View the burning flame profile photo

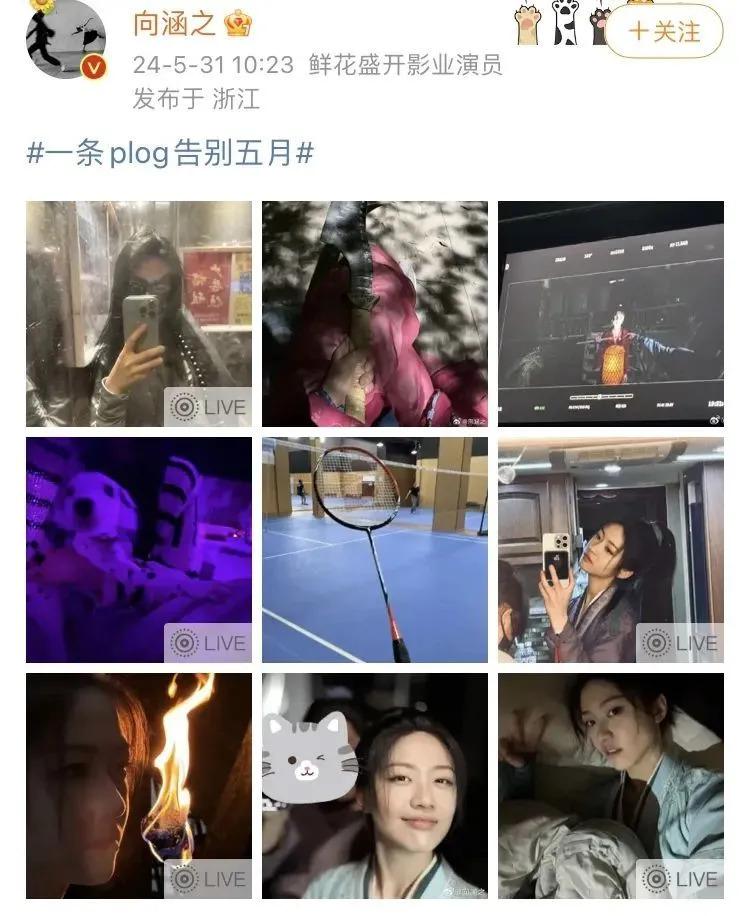point(139,786)
